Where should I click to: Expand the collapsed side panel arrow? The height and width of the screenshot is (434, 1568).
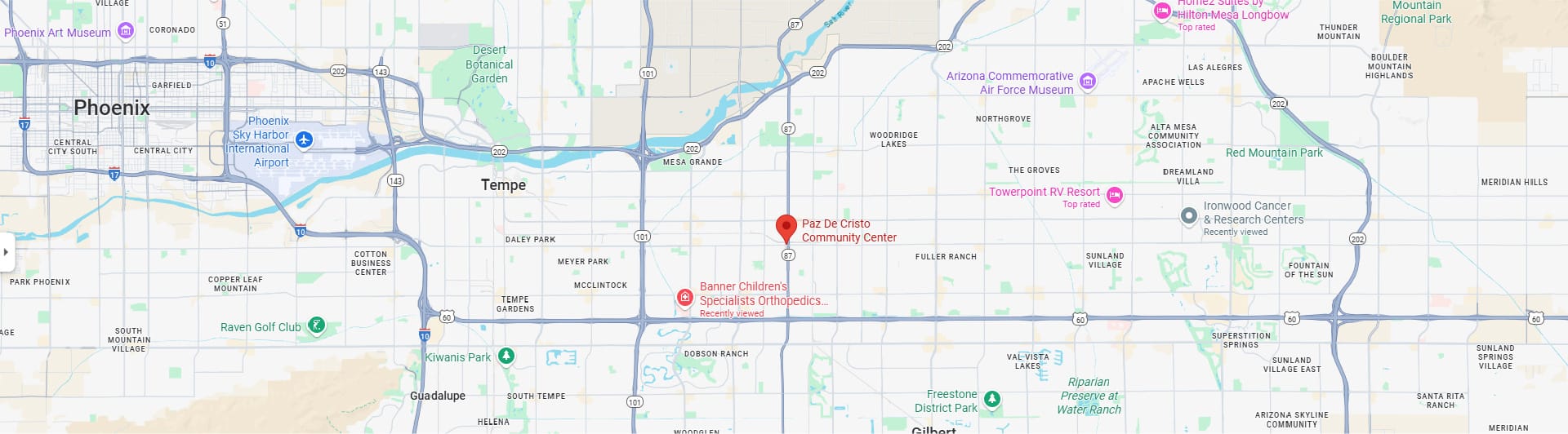(6, 252)
